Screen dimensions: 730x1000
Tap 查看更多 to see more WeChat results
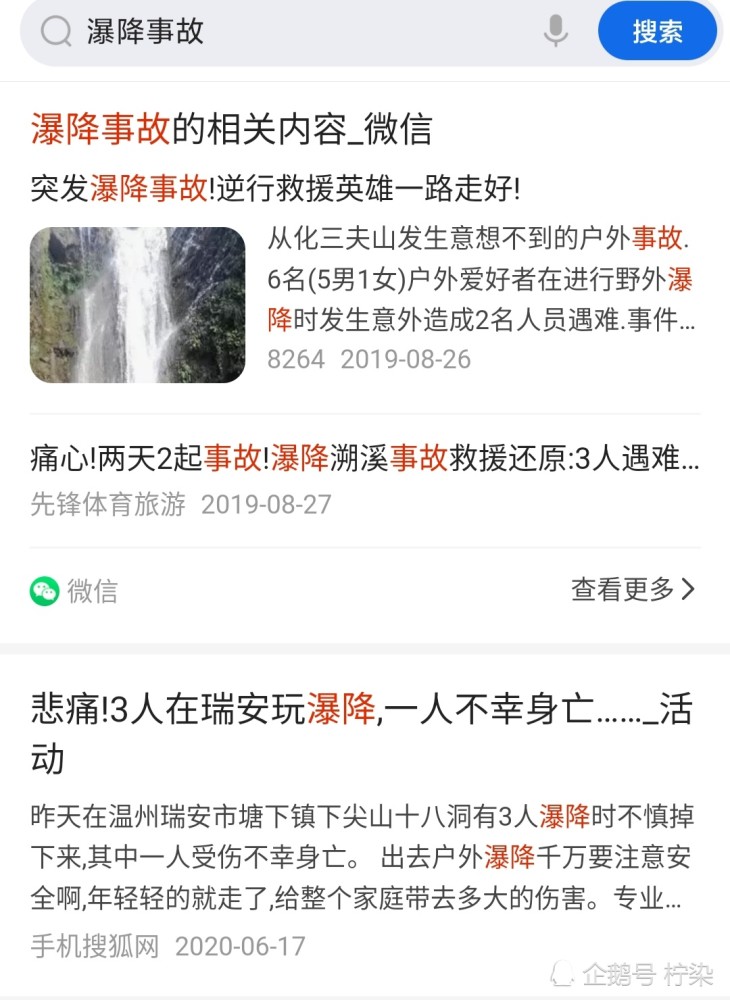(x=632, y=590)
